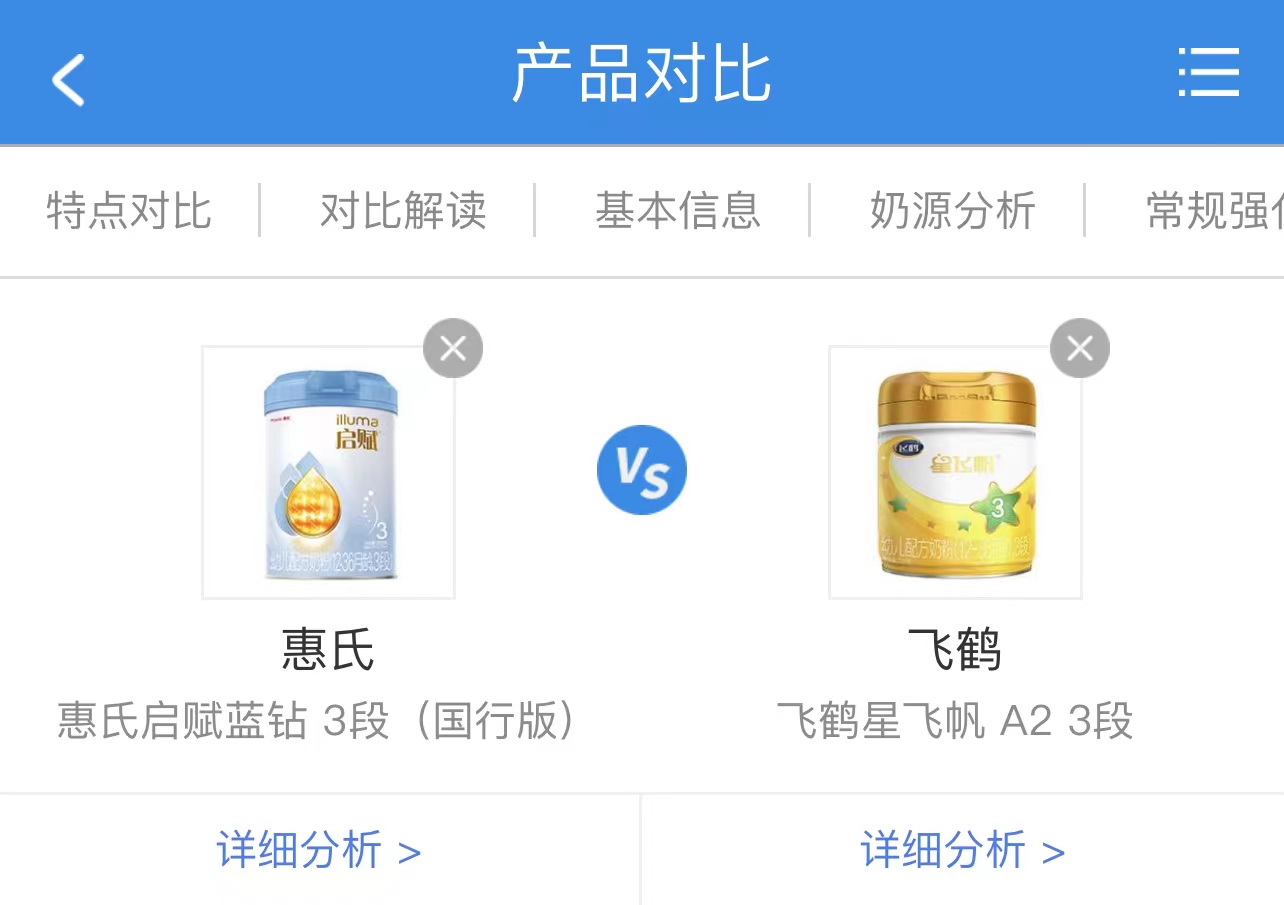View 详细分析 for 惠氏启赋蓝钻 3段

pyautogui.click(x=319, y=851)
